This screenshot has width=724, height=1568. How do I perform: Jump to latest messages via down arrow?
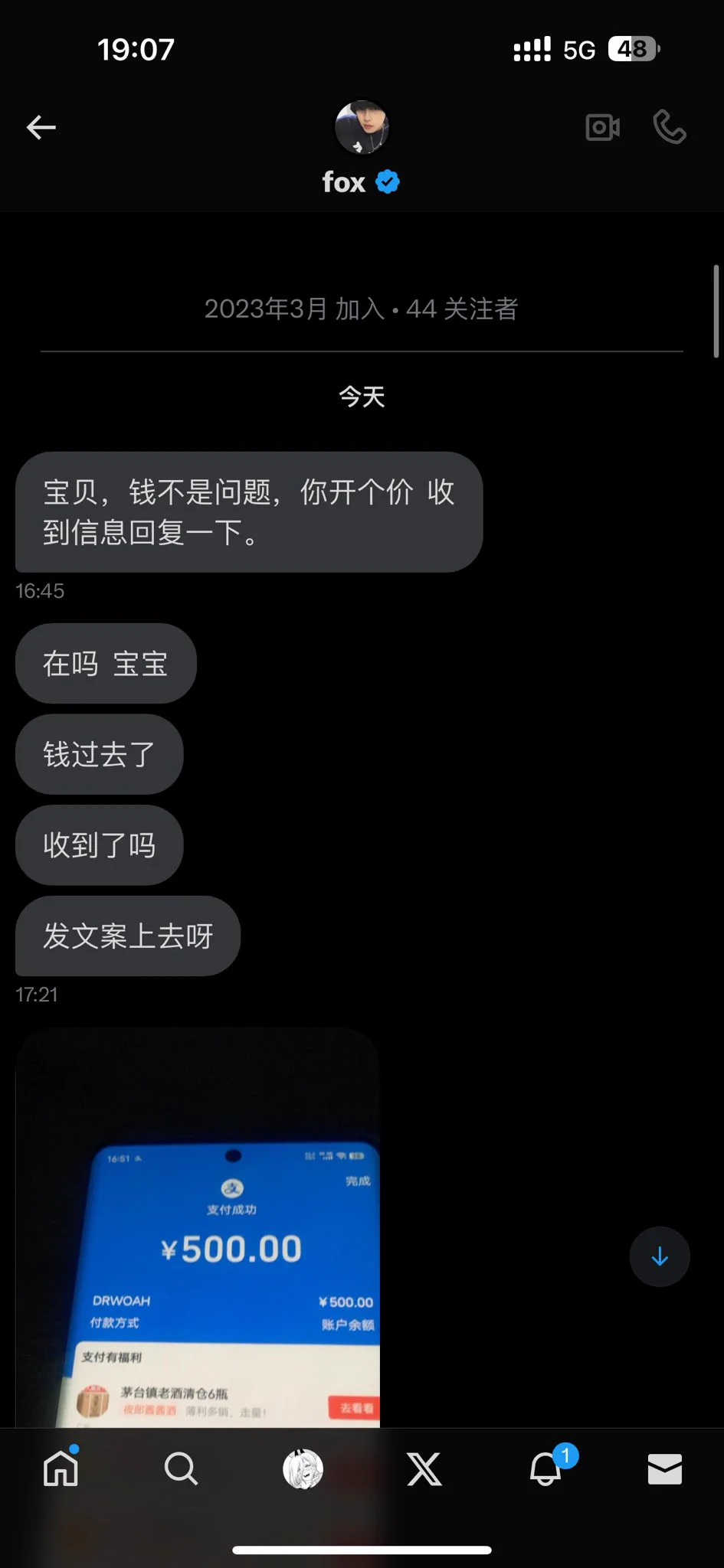coord(659,1256)
